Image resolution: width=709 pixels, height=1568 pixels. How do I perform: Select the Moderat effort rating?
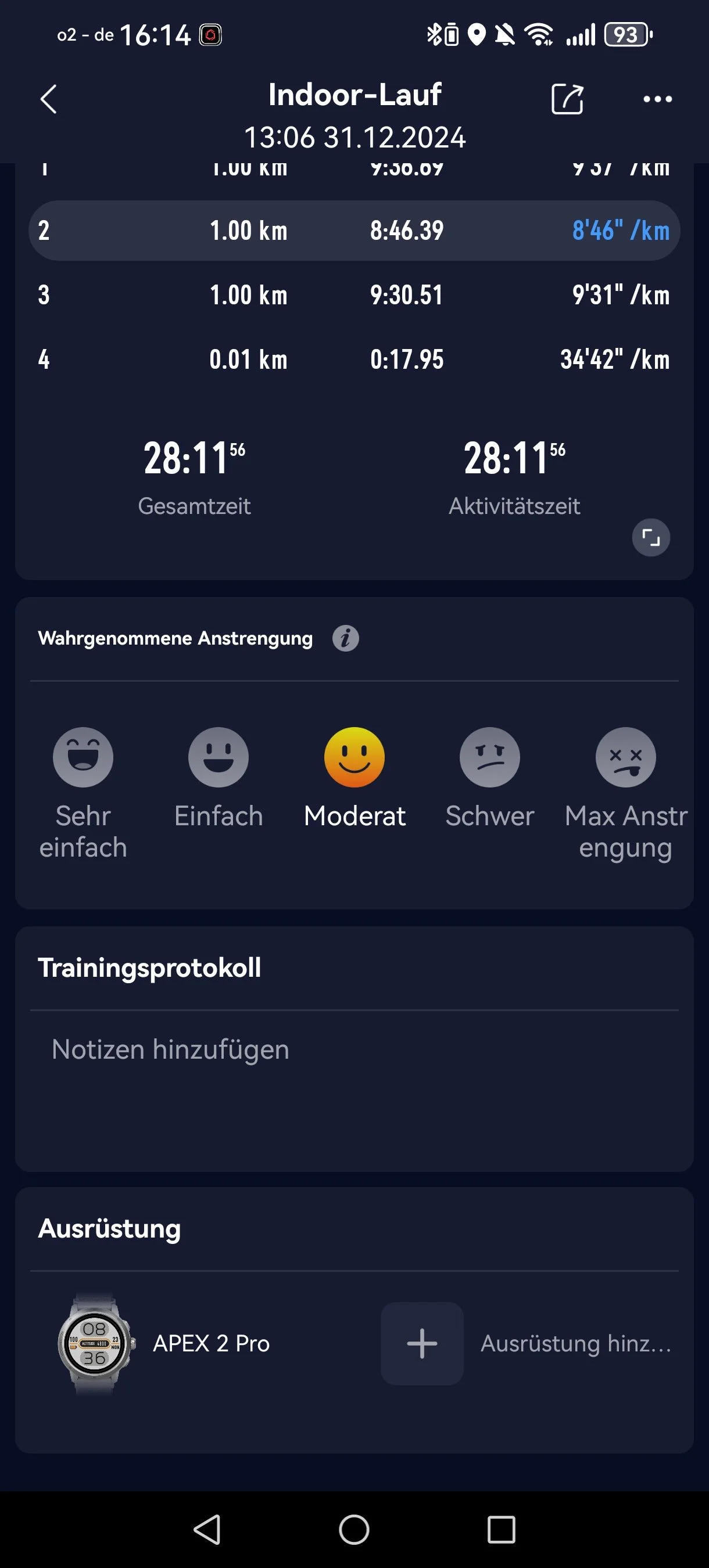tap(354, 757)
